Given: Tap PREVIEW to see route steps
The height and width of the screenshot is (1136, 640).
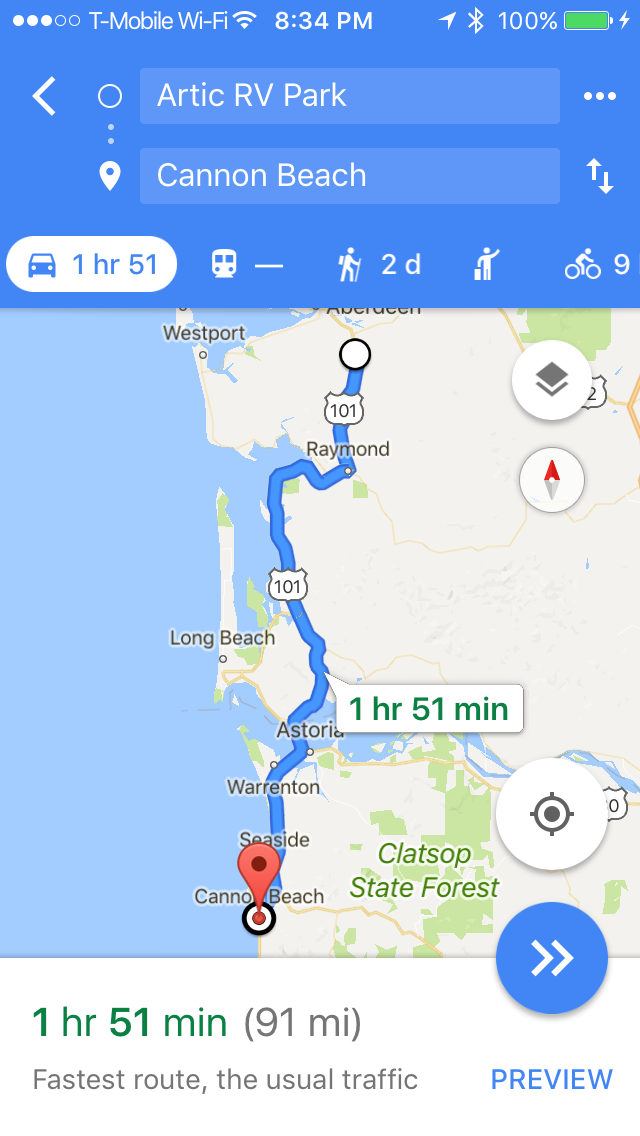Looking at the screenshot, I should [551, 1079].
